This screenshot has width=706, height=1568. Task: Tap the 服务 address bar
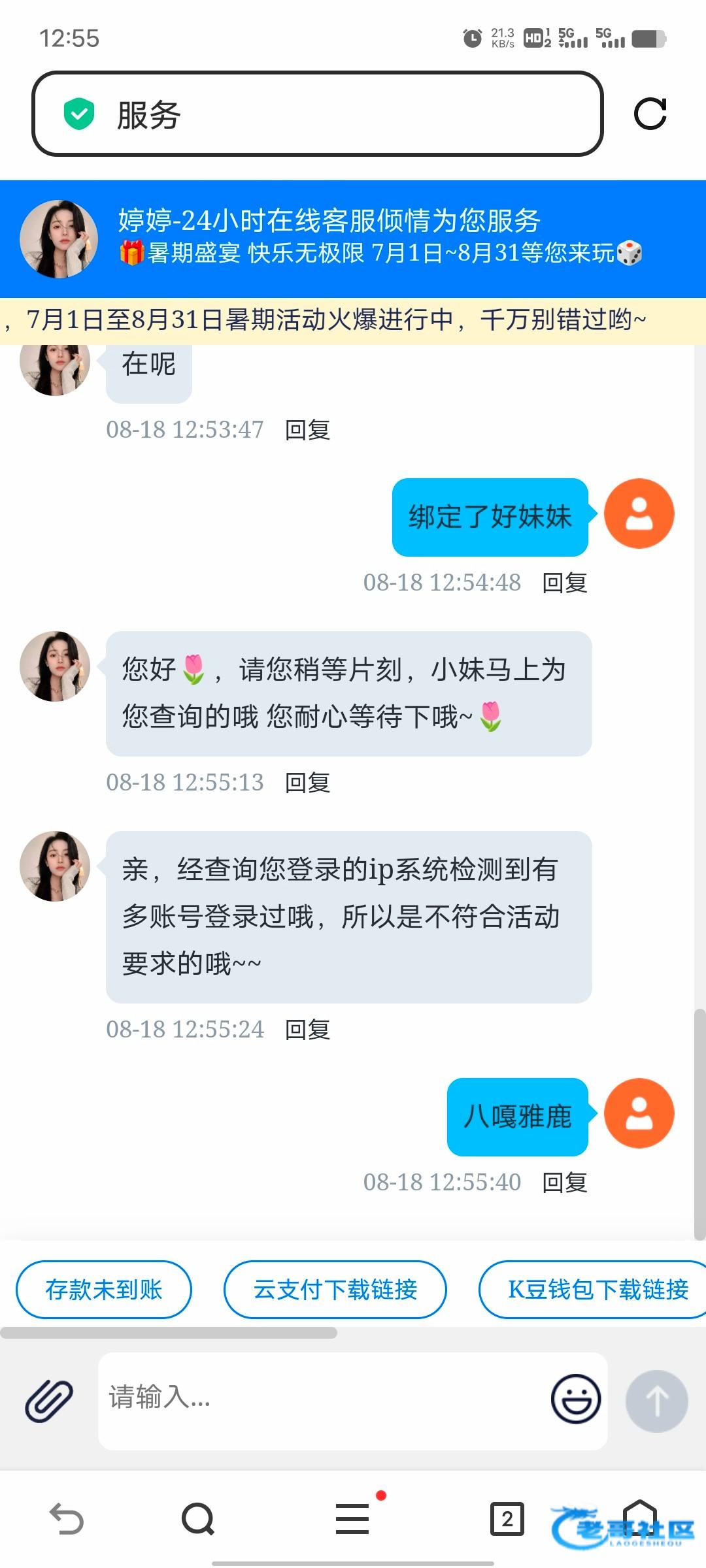pyautogui.click(x=317, y=114)
